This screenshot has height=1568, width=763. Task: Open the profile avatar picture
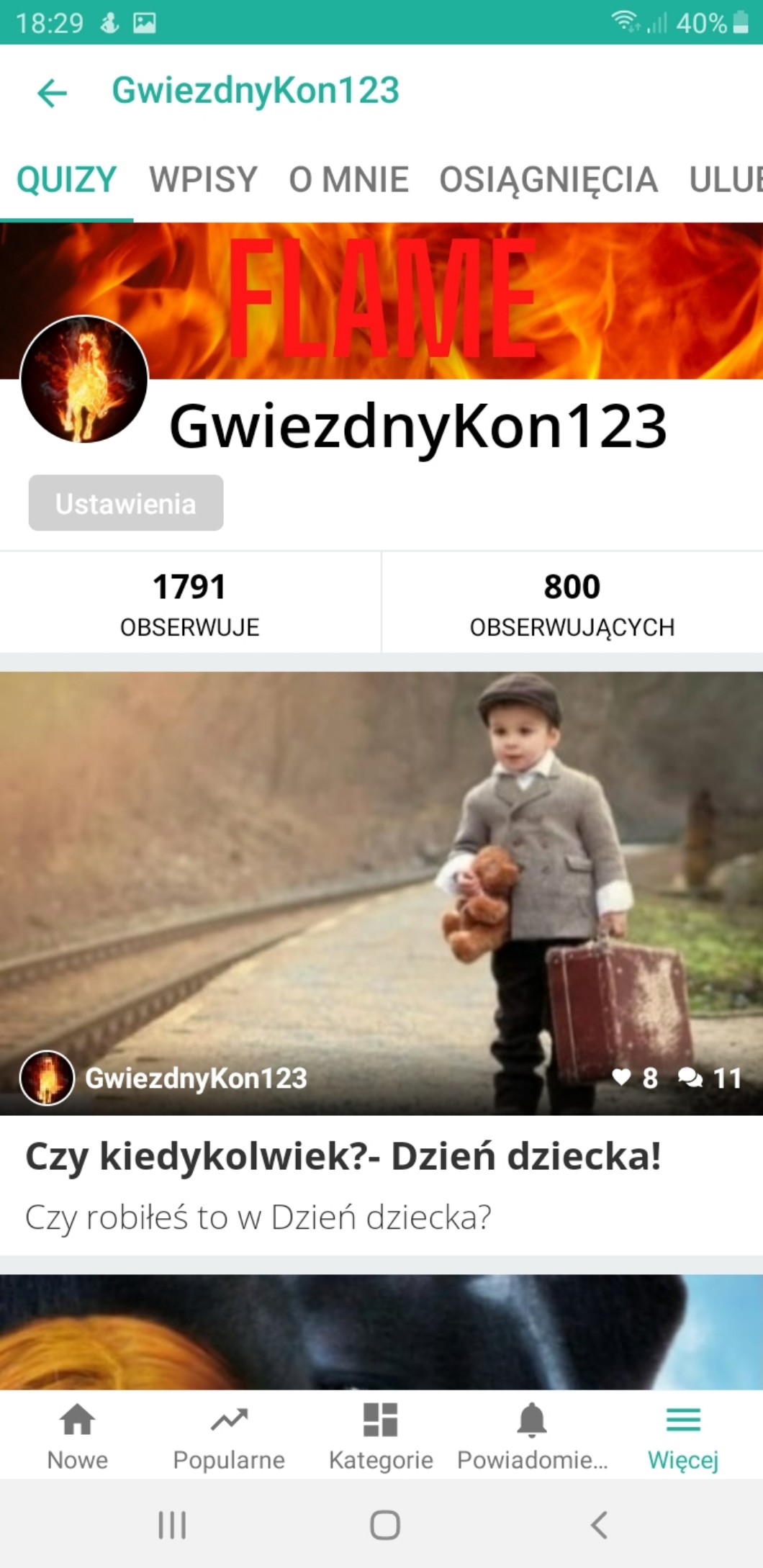coord(84,379)
